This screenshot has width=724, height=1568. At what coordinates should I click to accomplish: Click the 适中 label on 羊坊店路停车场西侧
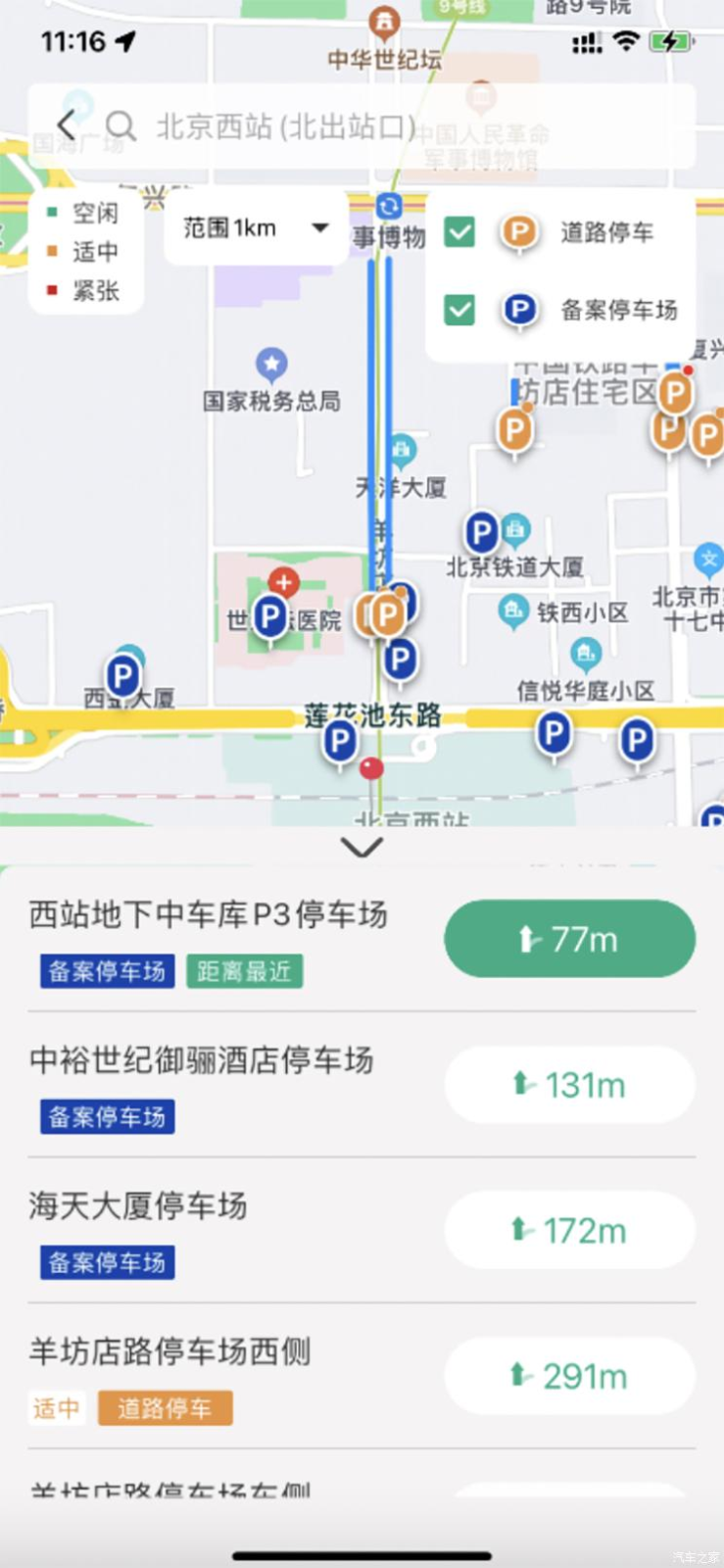(x=56, y=1407)
